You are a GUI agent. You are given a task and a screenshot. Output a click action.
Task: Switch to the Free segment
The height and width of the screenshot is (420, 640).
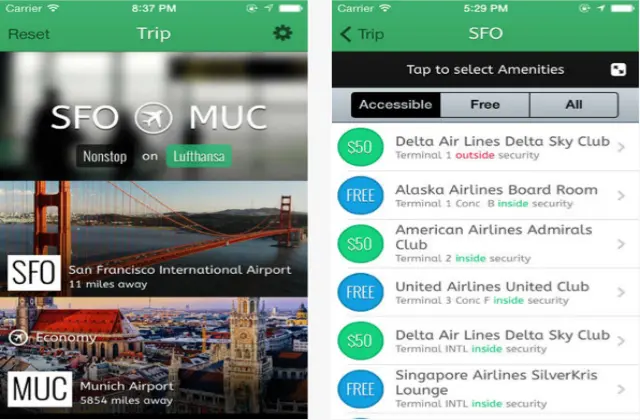click(x=485, y=104)
